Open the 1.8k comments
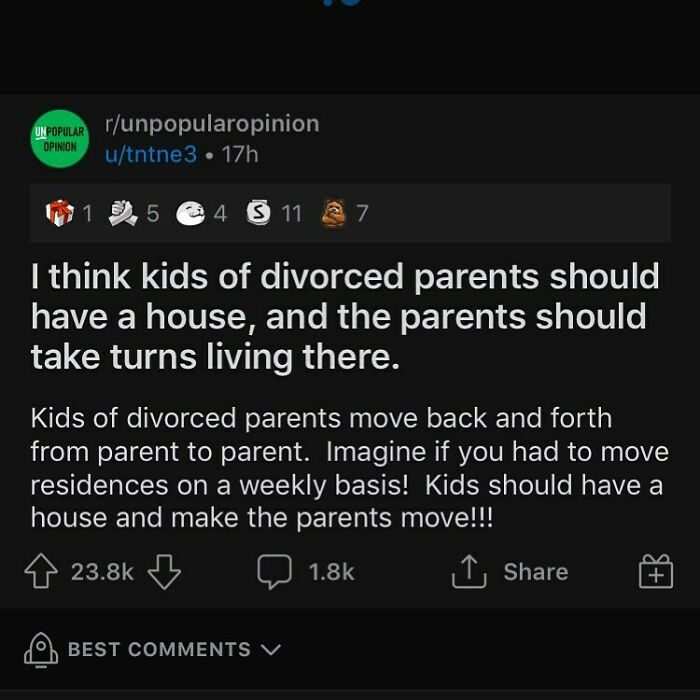Viewport: 700px width, 700px height. coord(307,572)
